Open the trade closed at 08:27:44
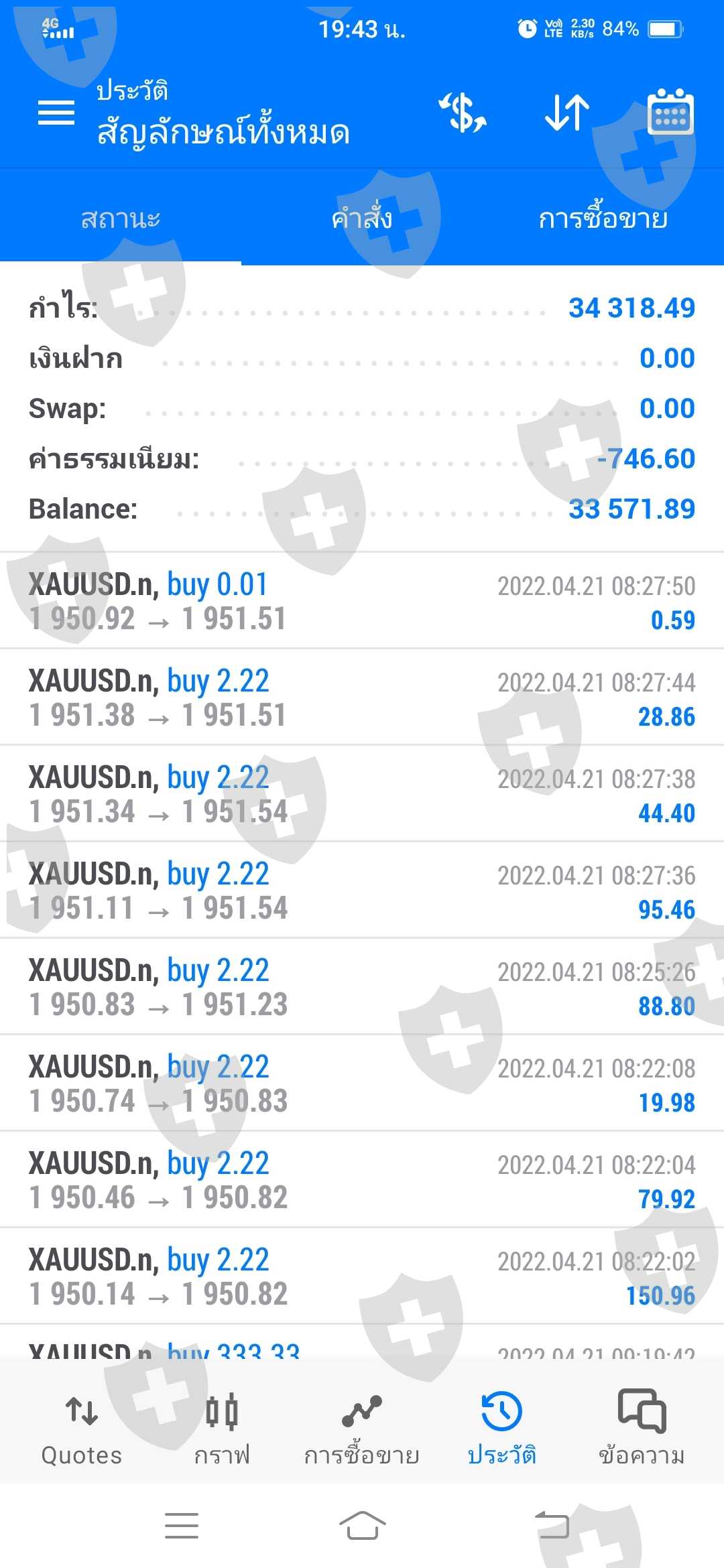The width and height of the screenshot is (724, 1568). tap(362, 698)
